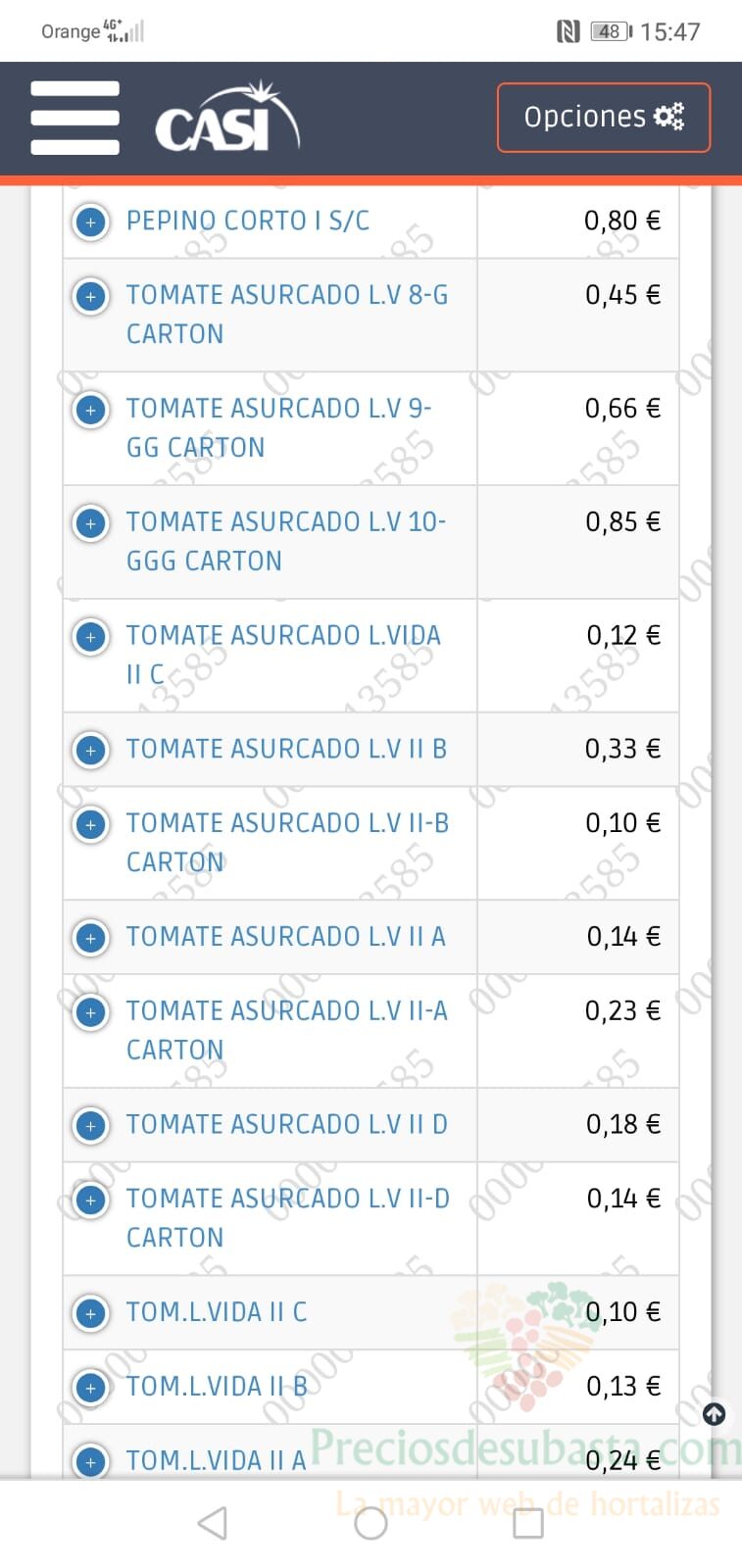The height and width of the screenshot is (1568, 742).
Task: Expand TOMATE ASURCADO L.V II-D CARTON
Action: pyautogui.click(x=91, y=1200)
